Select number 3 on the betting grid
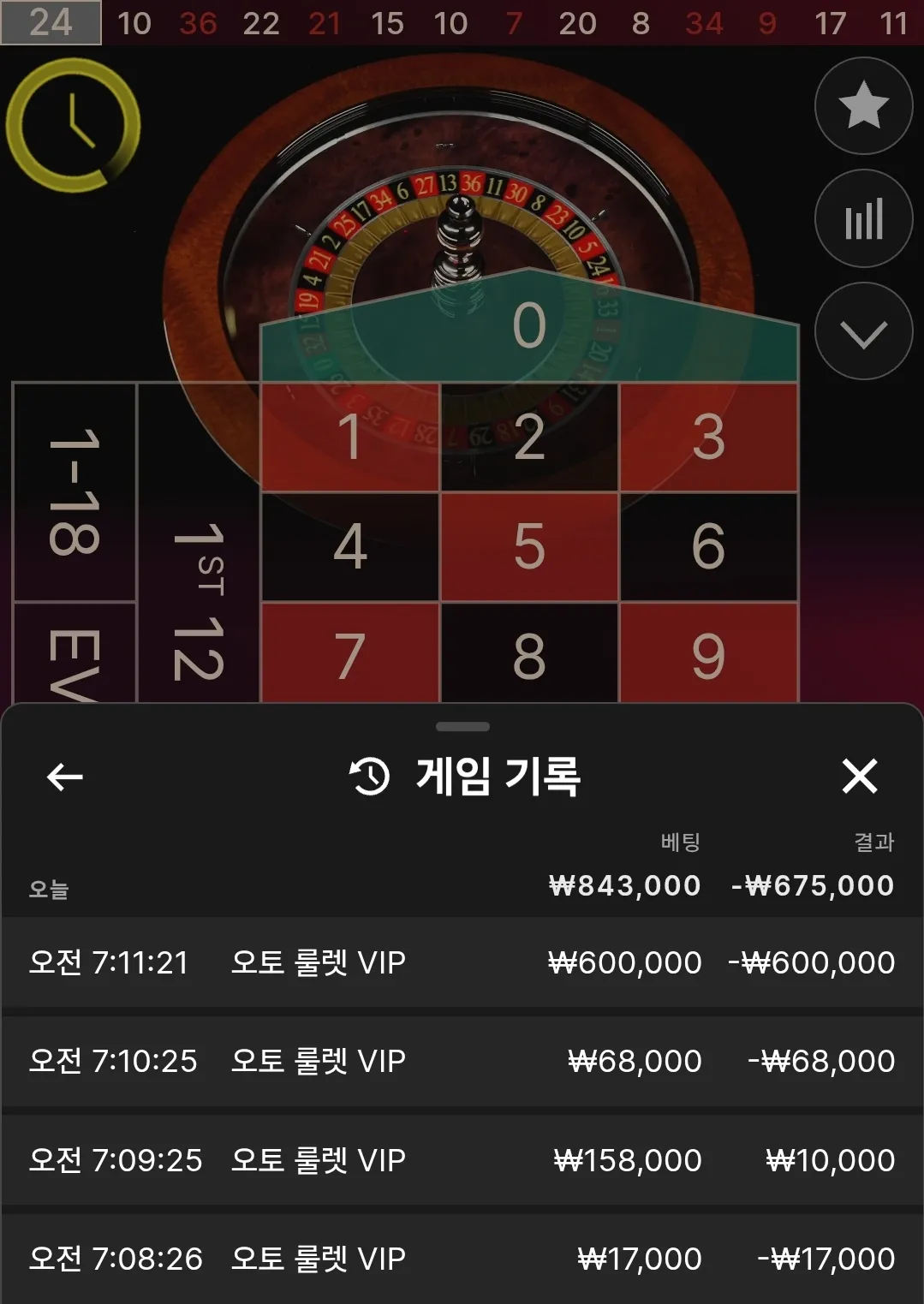Screen dimensions: 924x1304 coord(709,437)
